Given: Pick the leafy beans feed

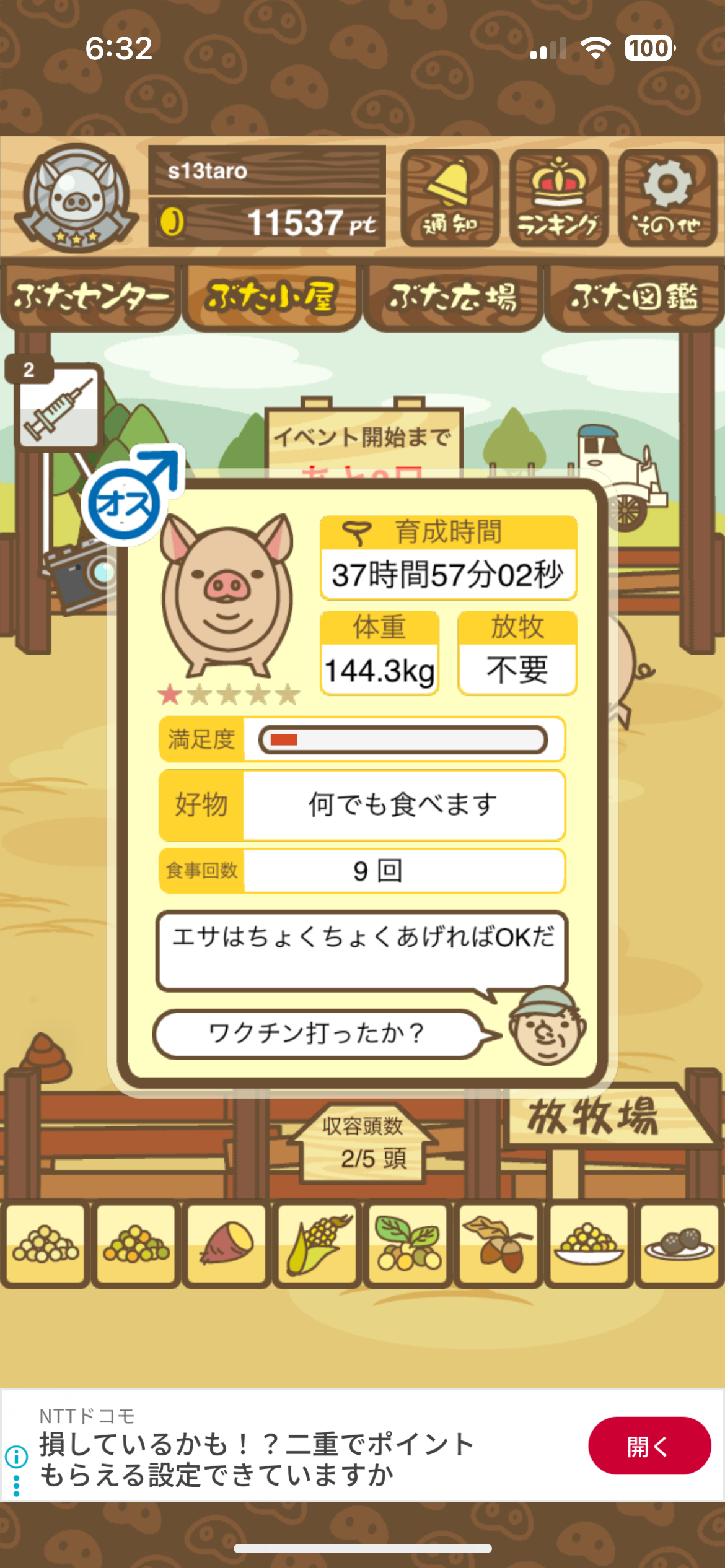Looking at the screenshot, I should click(x=408, y=1244).
